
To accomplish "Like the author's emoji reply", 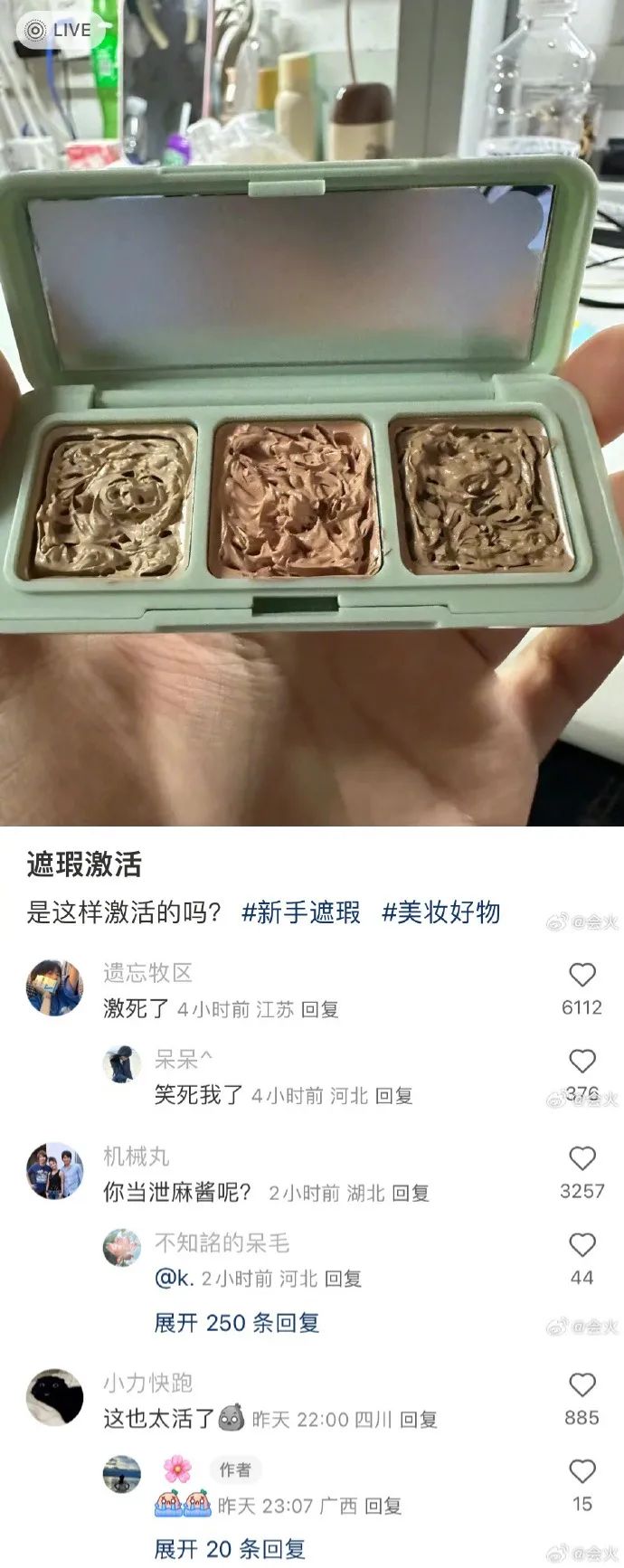I will (x=581, y=1471).
